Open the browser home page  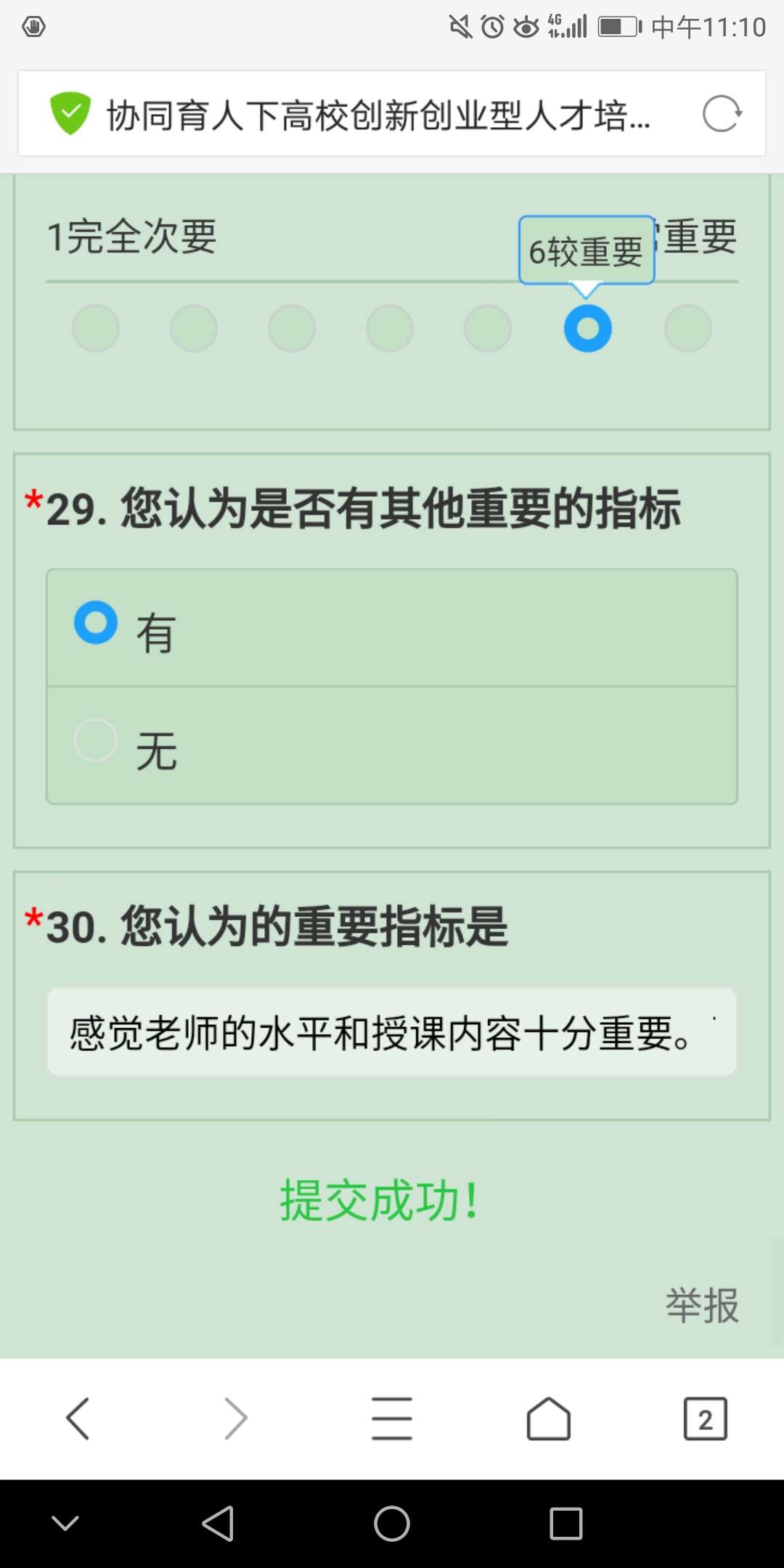(549, 1418)
